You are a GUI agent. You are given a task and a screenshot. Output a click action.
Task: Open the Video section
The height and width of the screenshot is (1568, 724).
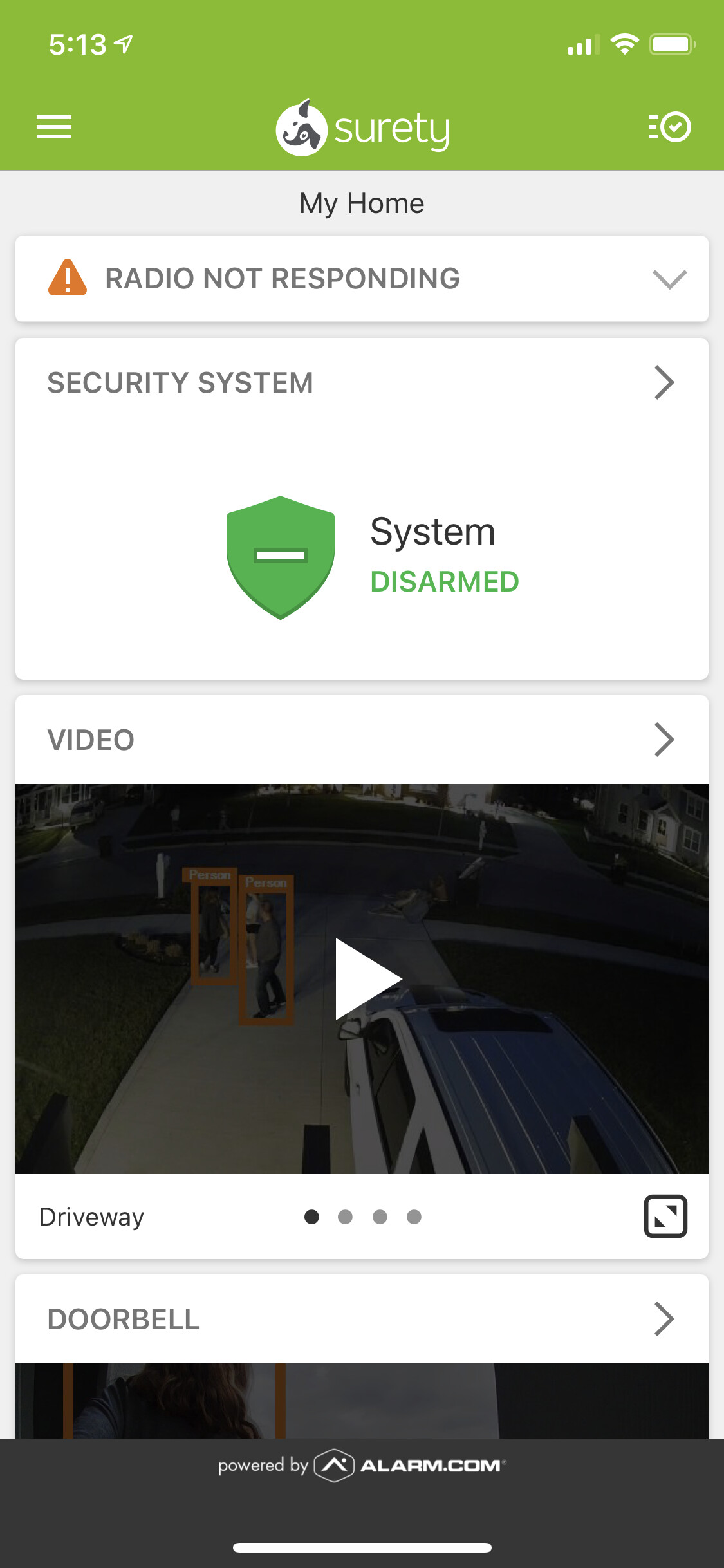(664, 740)
